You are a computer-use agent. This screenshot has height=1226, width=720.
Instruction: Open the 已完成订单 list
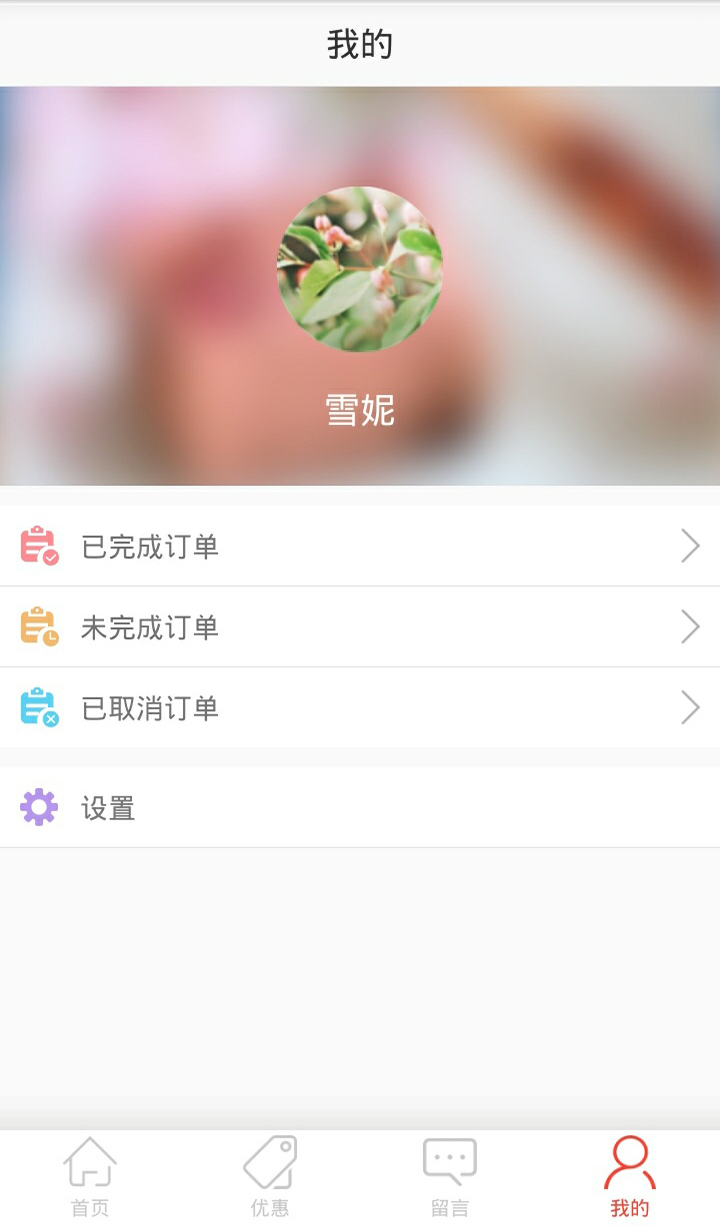point(360,546)
